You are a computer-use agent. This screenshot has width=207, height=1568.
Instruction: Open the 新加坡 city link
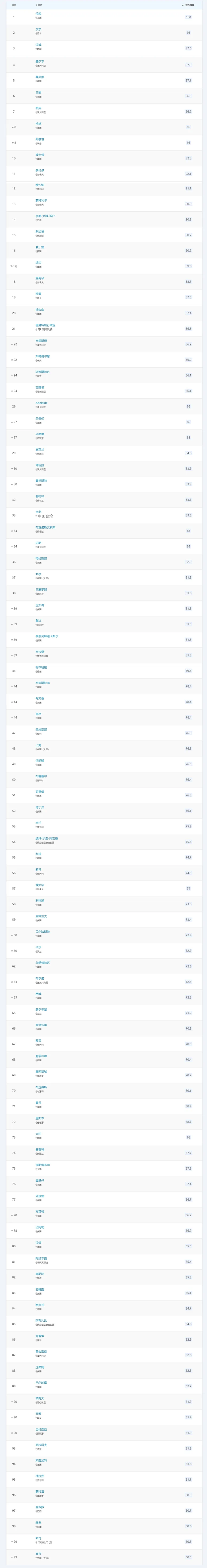pyautogui.click(x=40, y=231)
